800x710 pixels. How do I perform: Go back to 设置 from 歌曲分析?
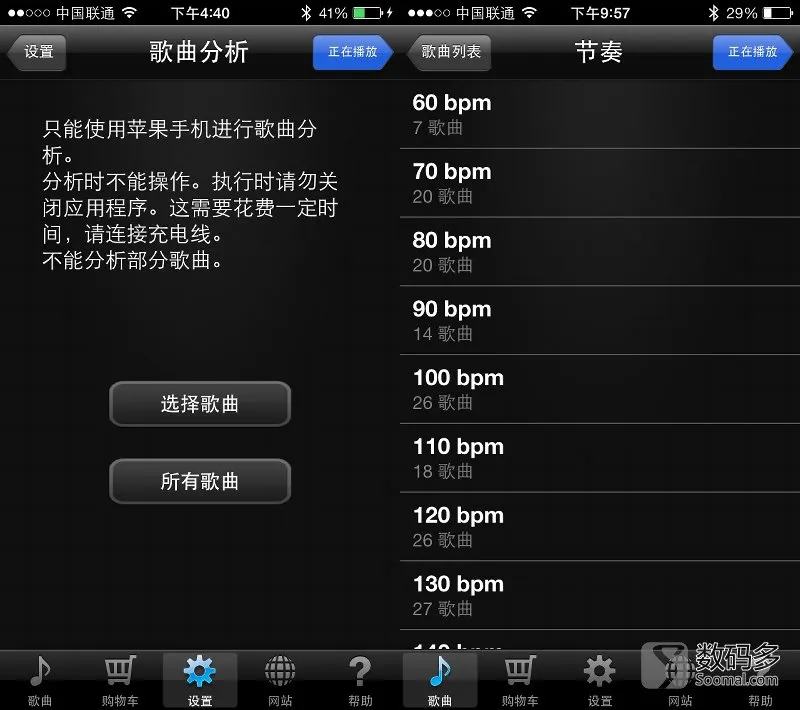38,52
